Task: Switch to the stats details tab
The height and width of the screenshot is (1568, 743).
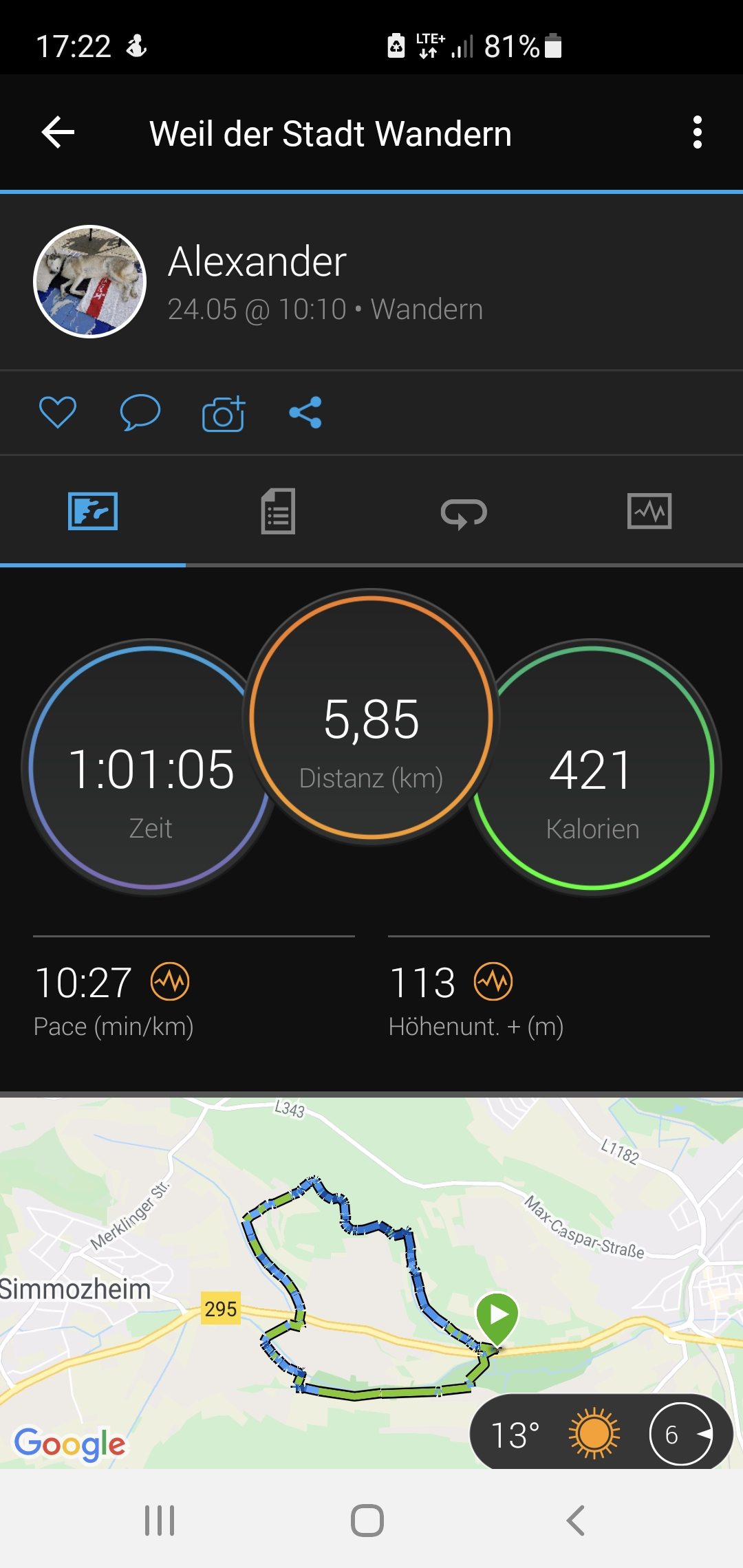Action: pyautogui.click(x=278, y=511)
